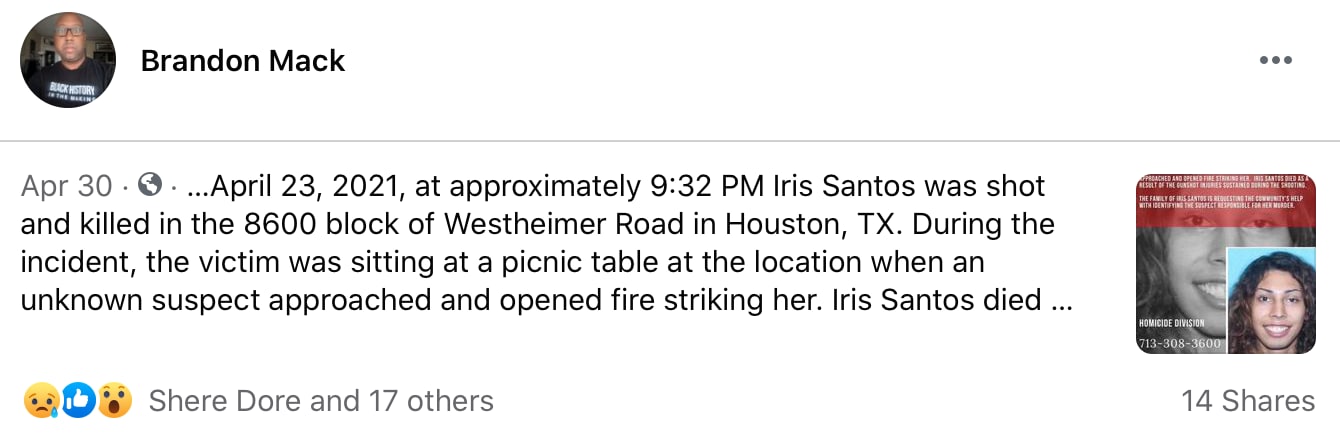Screen dimensions: 1340x438
Task: View reactions from Shere Dore and others
Action: tap(320, 401)
